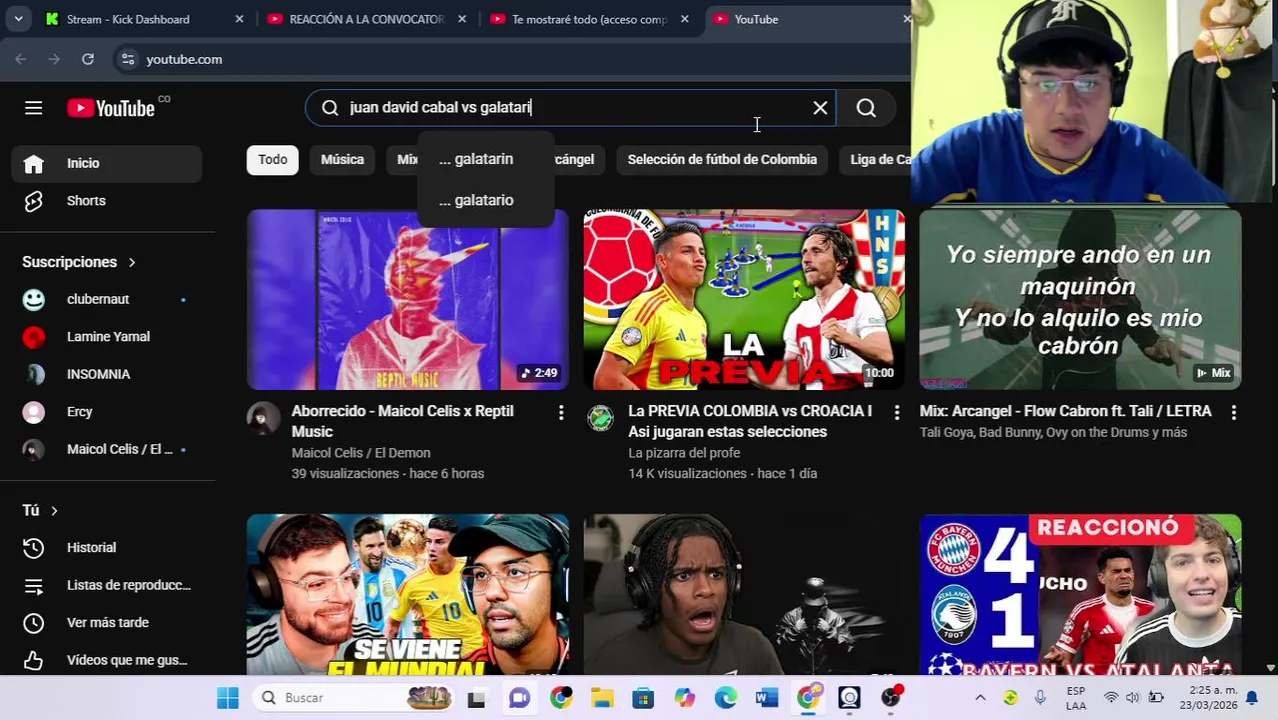The image size is (1278, 720).
Task: Run the search with the magnifier button
Action: 866,108
